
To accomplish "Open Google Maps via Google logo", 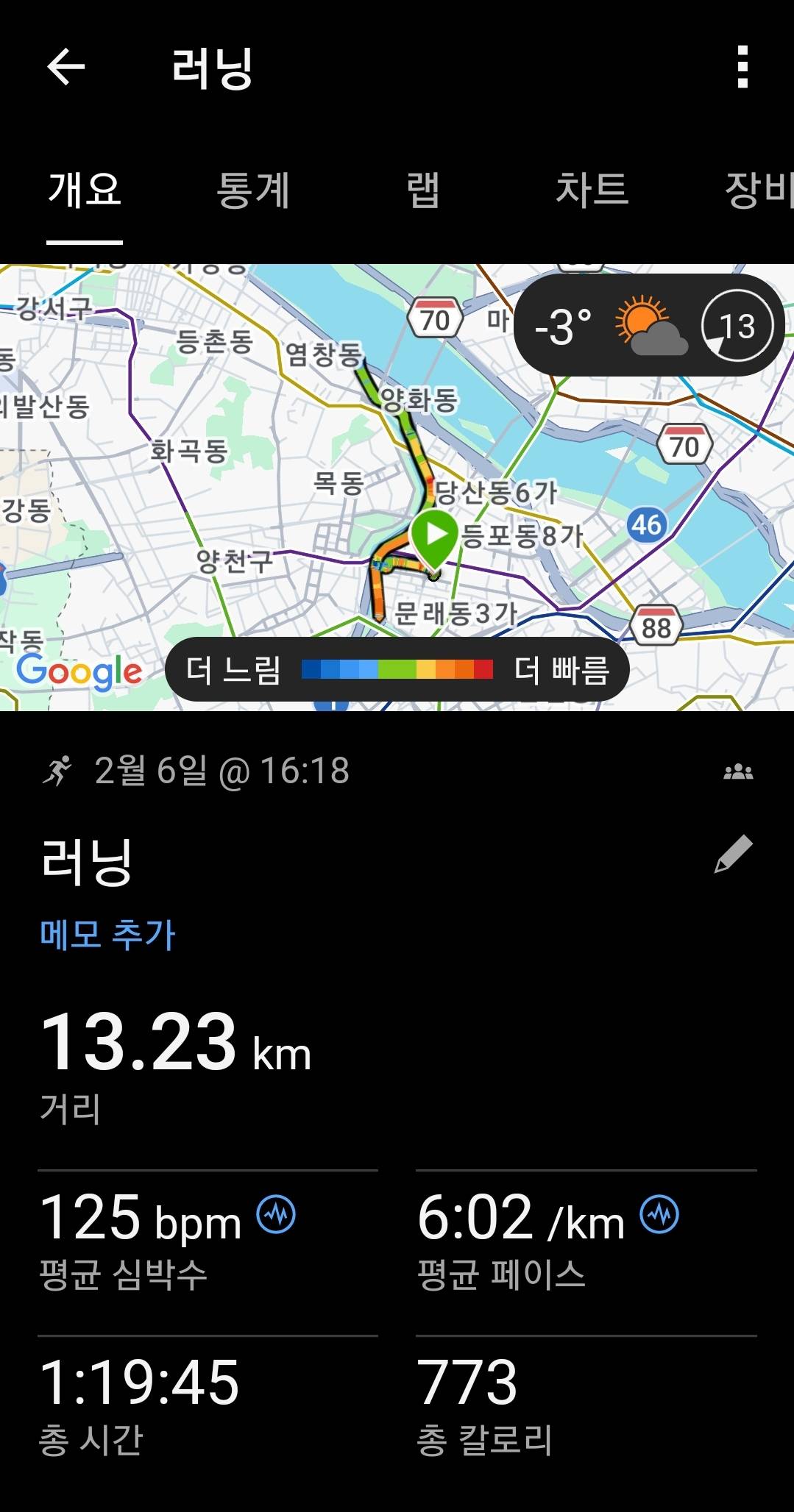I will click(x=82, y=670).
